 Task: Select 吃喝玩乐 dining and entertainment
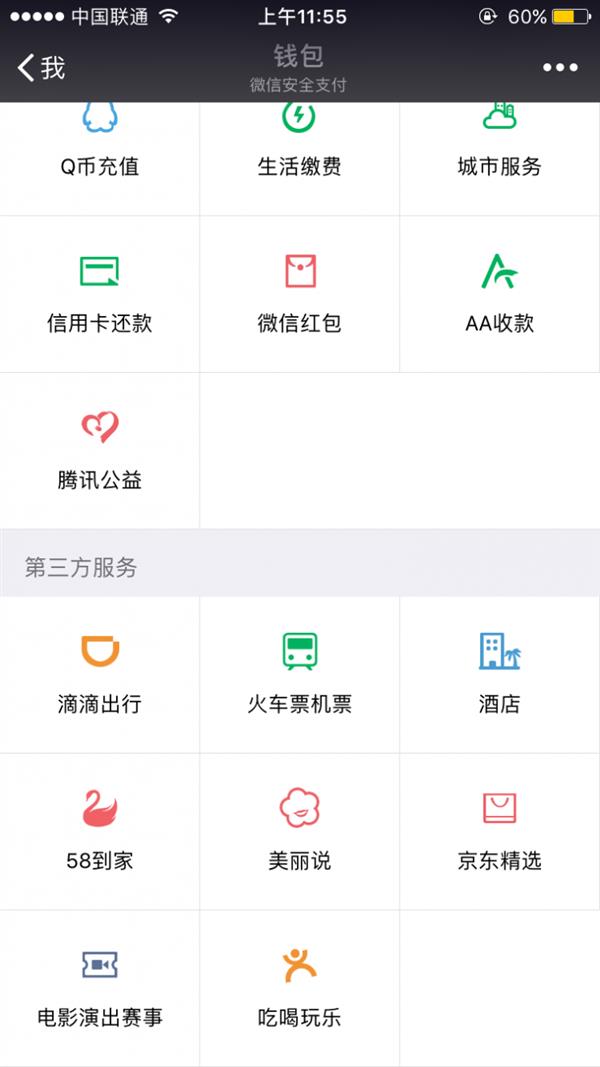tap(299, 988)
